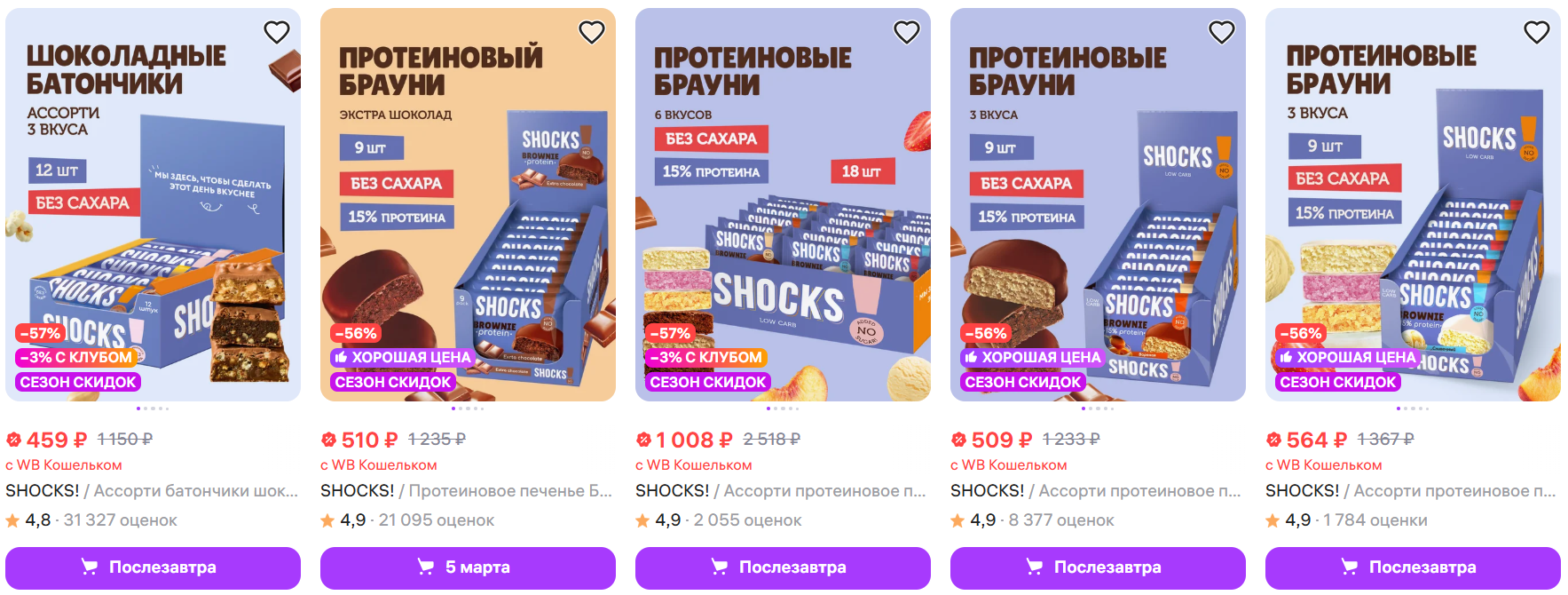
Task: Add the 459 ₽ chocolate bars to favorites
Action: tap(277, 33)
